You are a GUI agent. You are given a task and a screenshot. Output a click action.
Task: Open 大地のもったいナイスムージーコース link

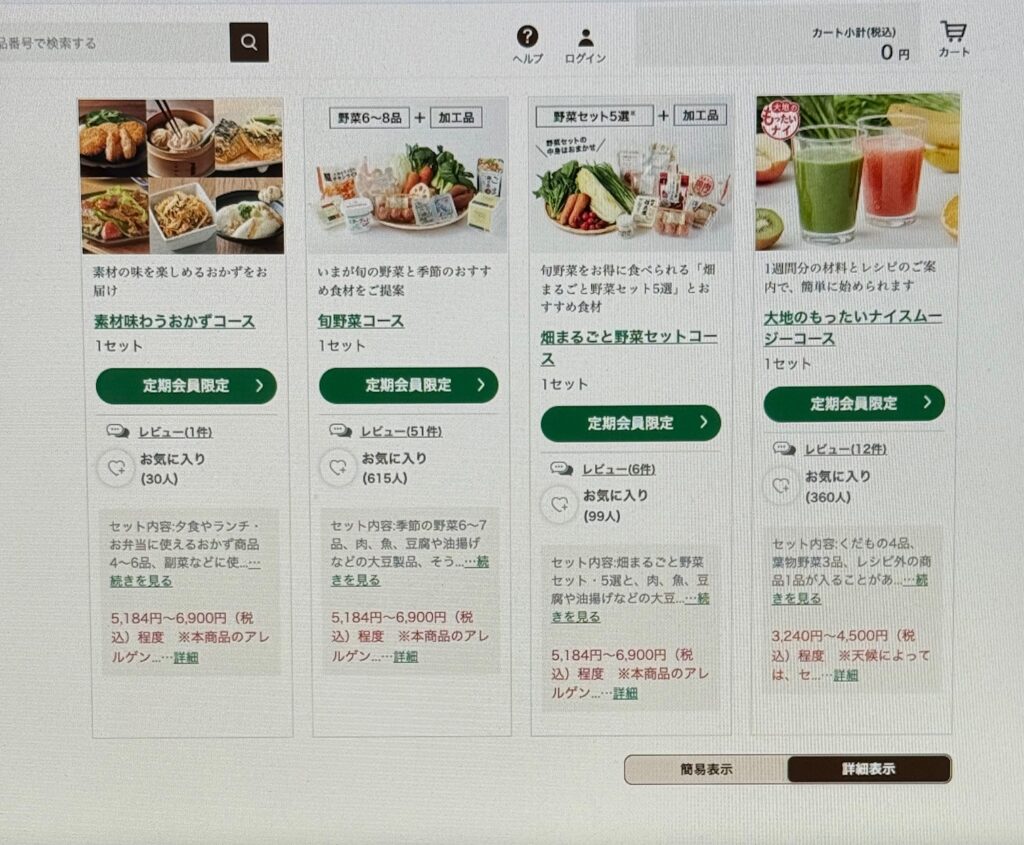click(x=852, y=327)
